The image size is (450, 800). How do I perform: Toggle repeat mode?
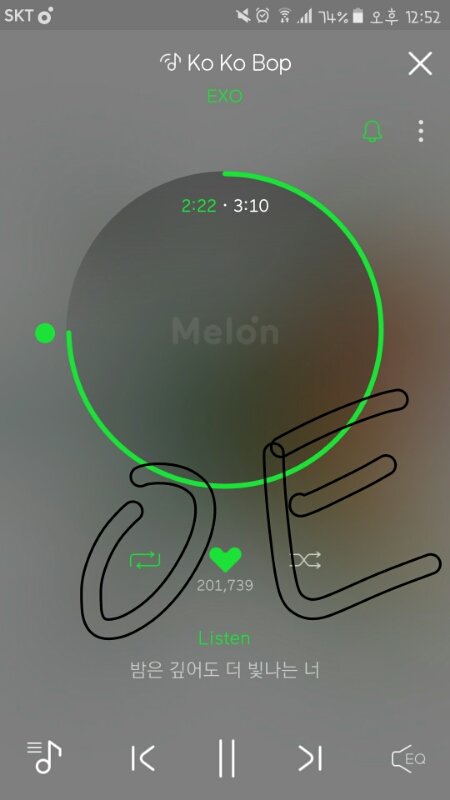145,560
